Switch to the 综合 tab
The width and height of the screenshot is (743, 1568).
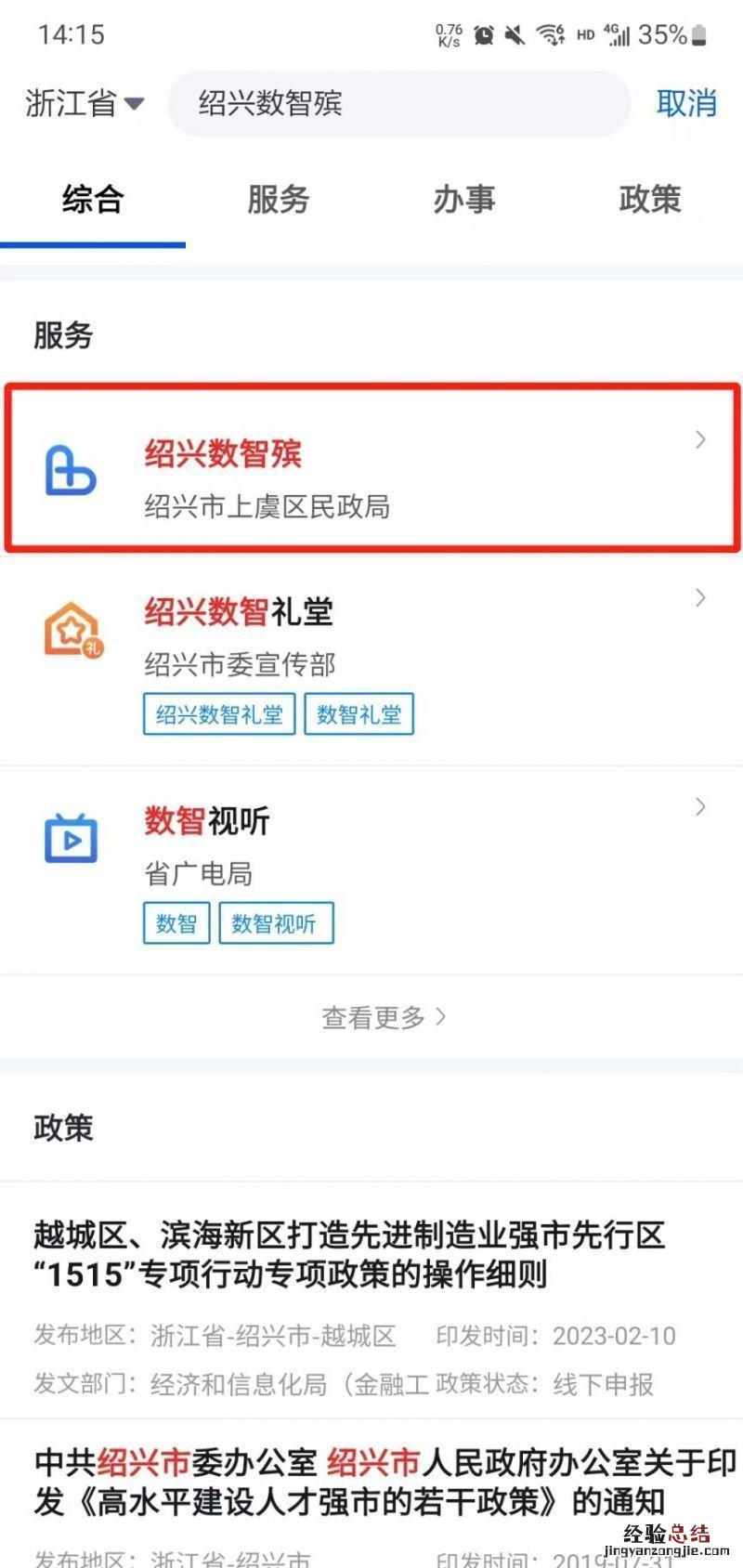tap(93, 199)
